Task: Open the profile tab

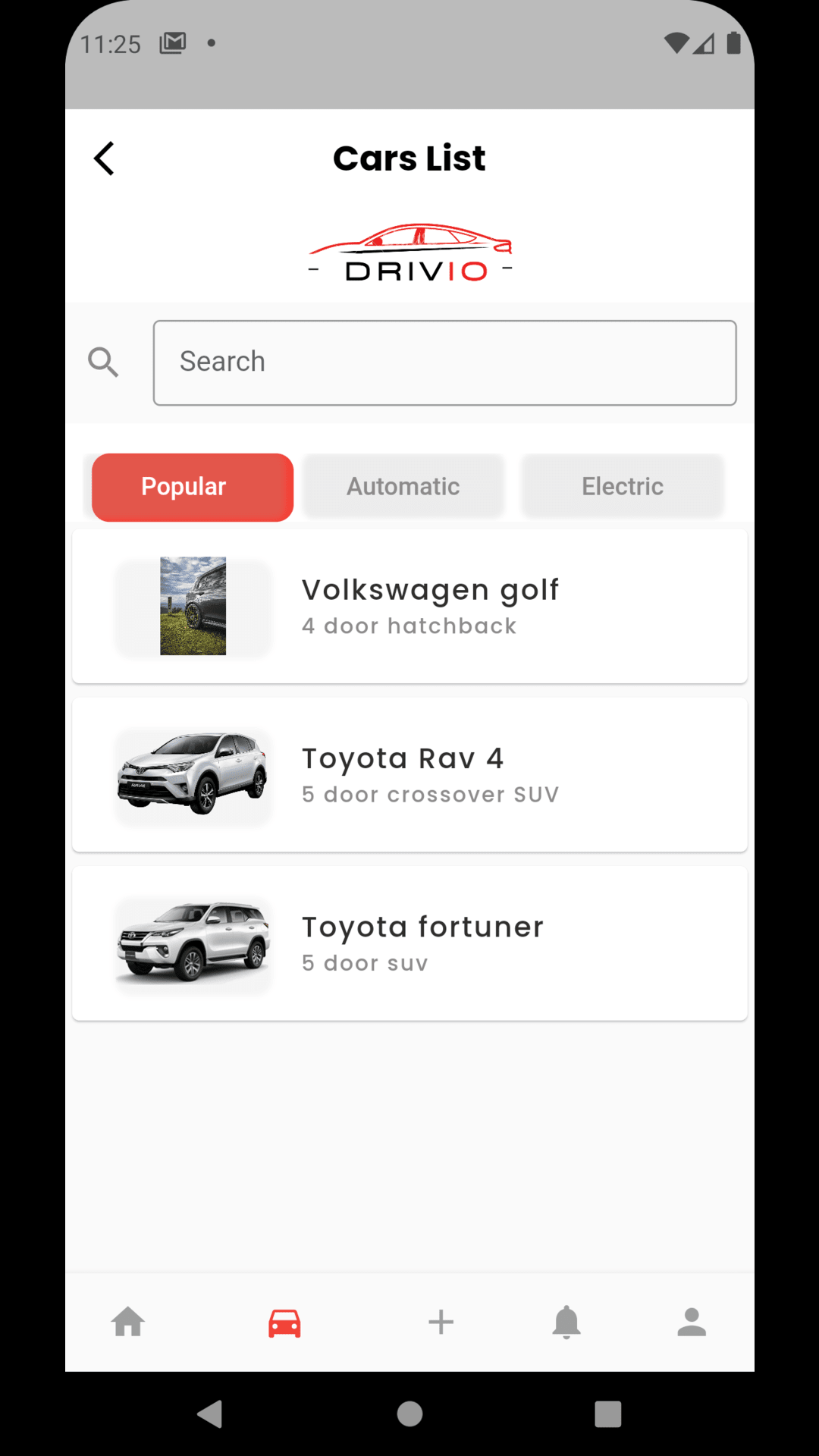Action: pos(692,1322)
